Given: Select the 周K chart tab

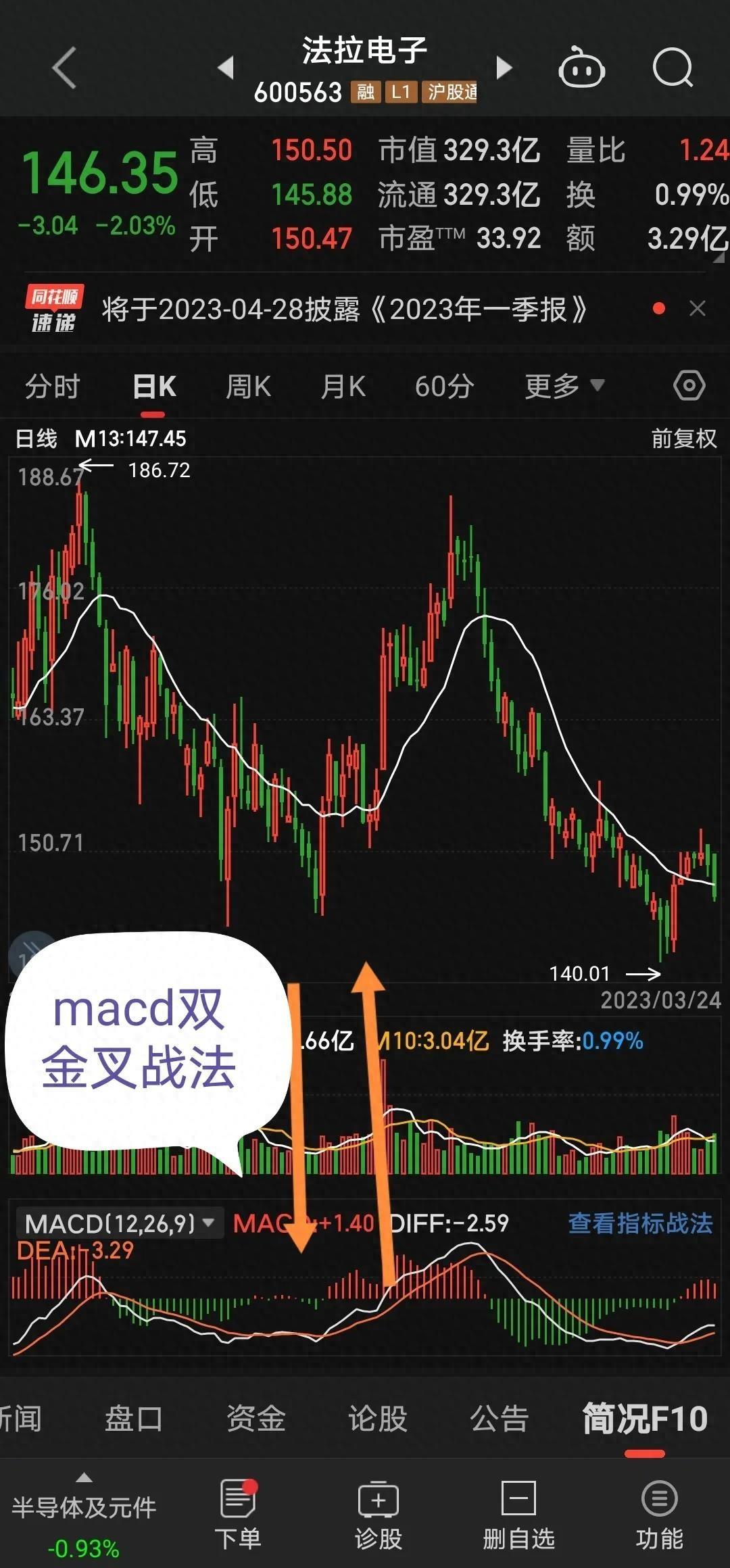Looking at the screenshot, I should tap(248, 387).
